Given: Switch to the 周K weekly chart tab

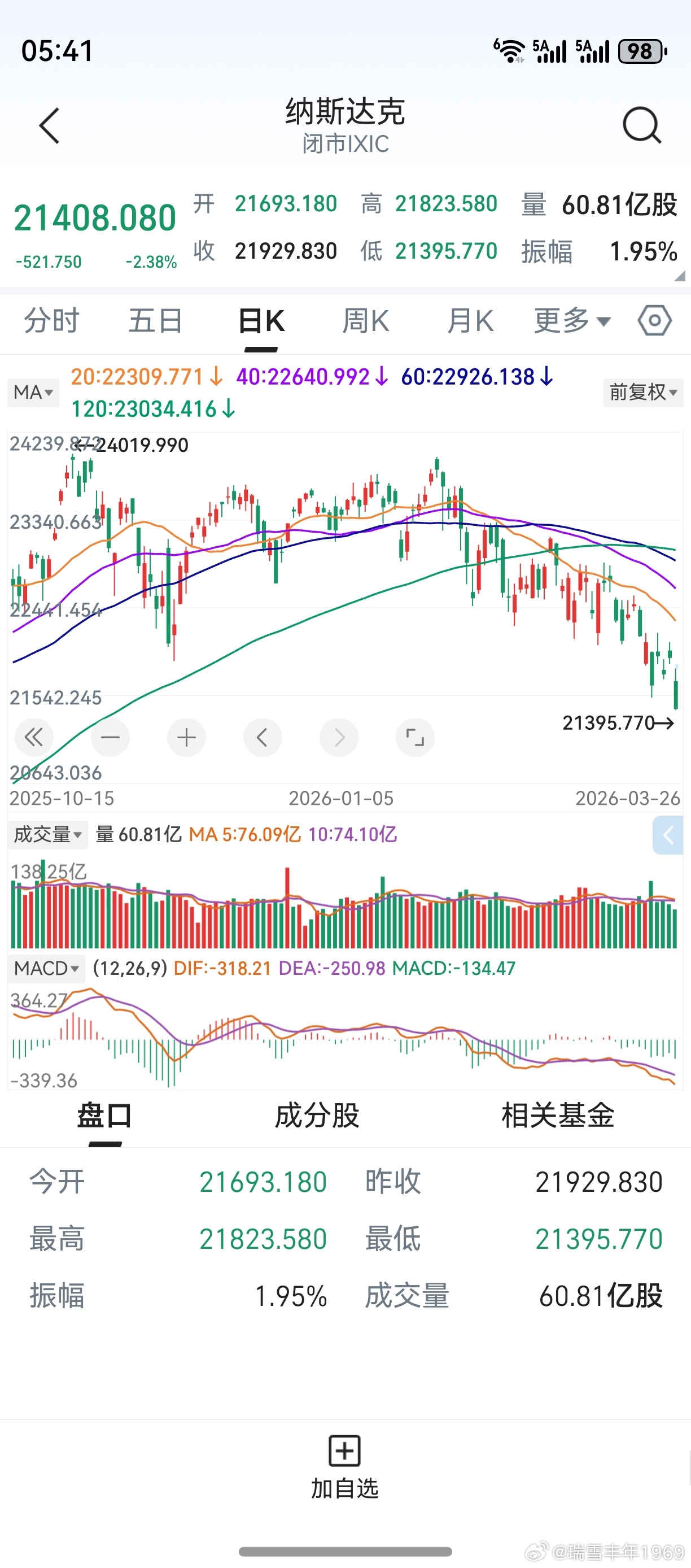Looking at the screenshot, I should [364, 321].
